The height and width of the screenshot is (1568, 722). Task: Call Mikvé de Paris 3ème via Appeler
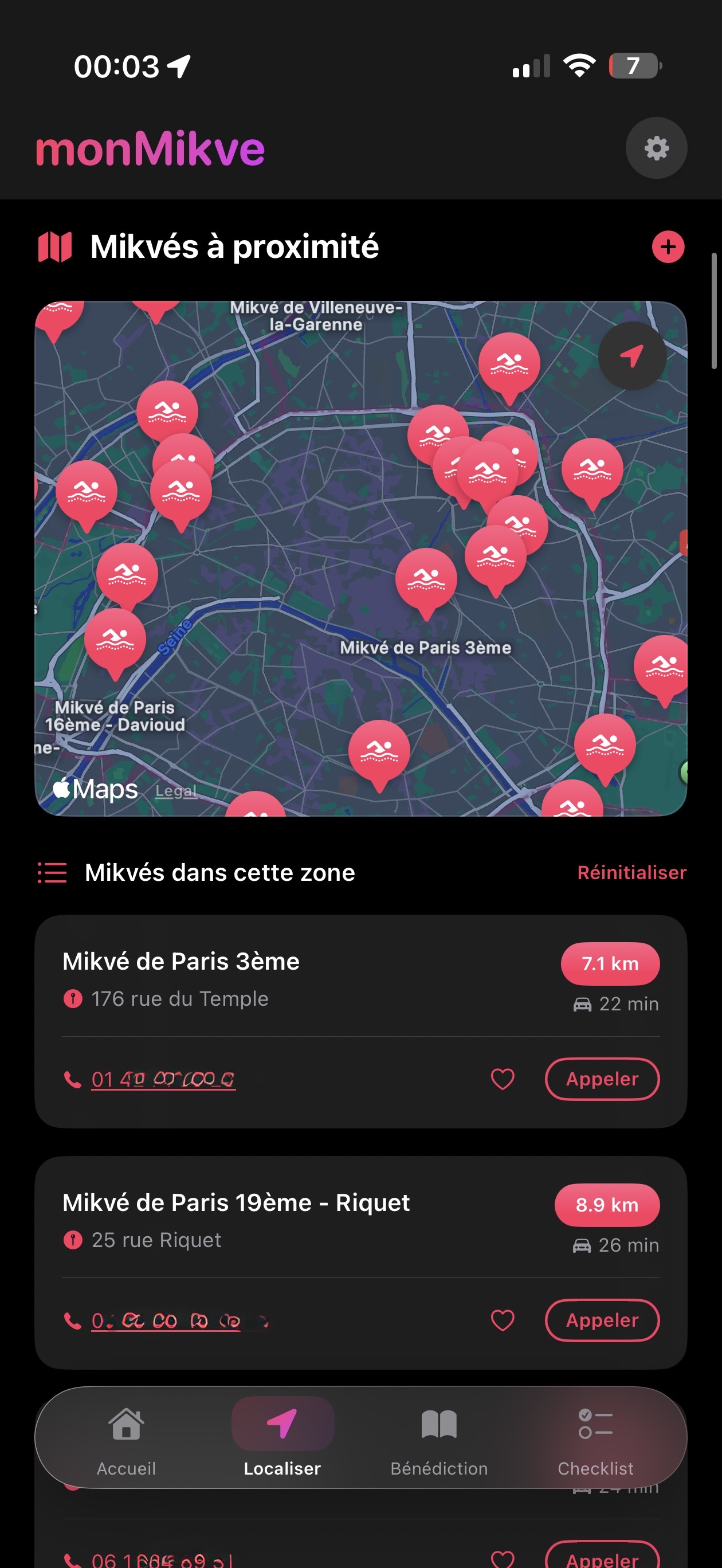(602, 1079)
